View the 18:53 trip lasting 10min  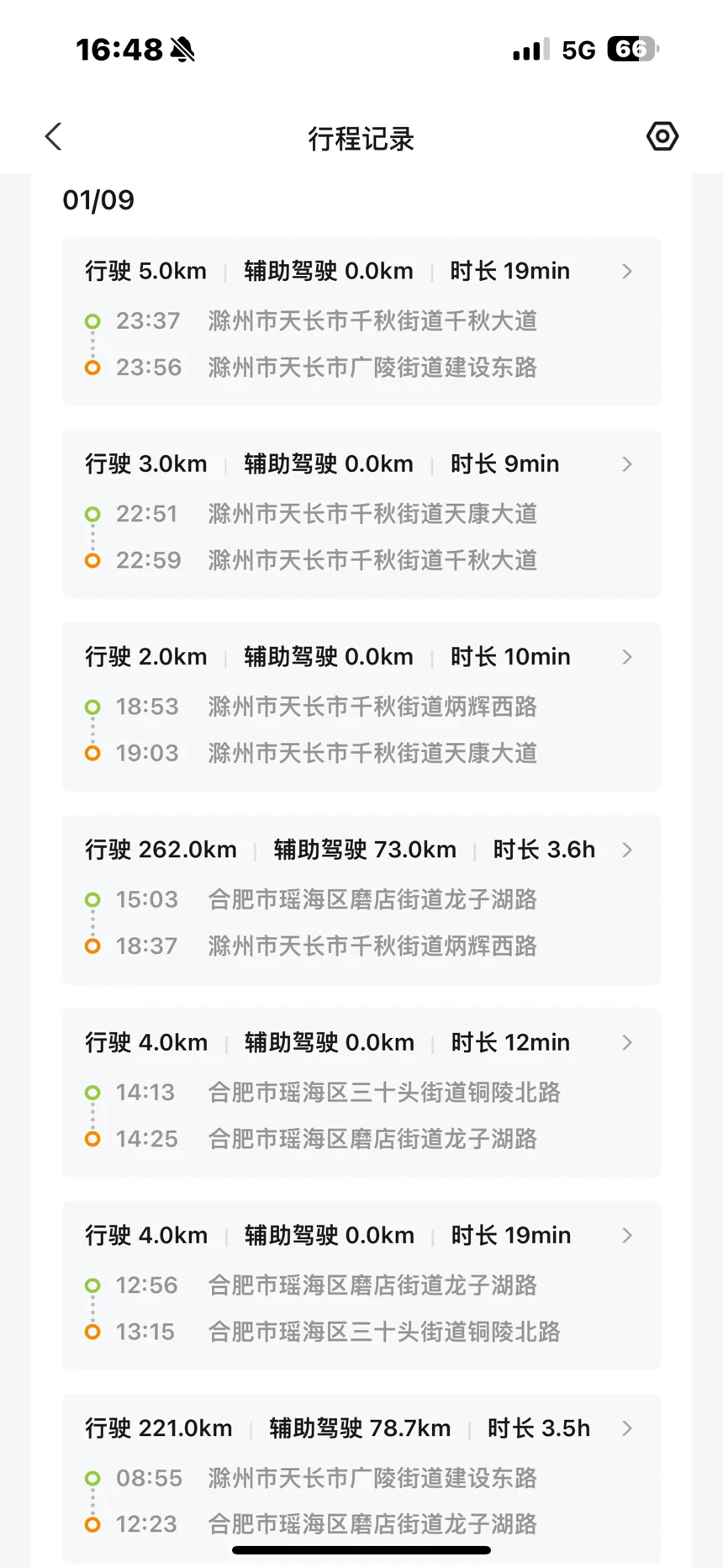(361, 706)
